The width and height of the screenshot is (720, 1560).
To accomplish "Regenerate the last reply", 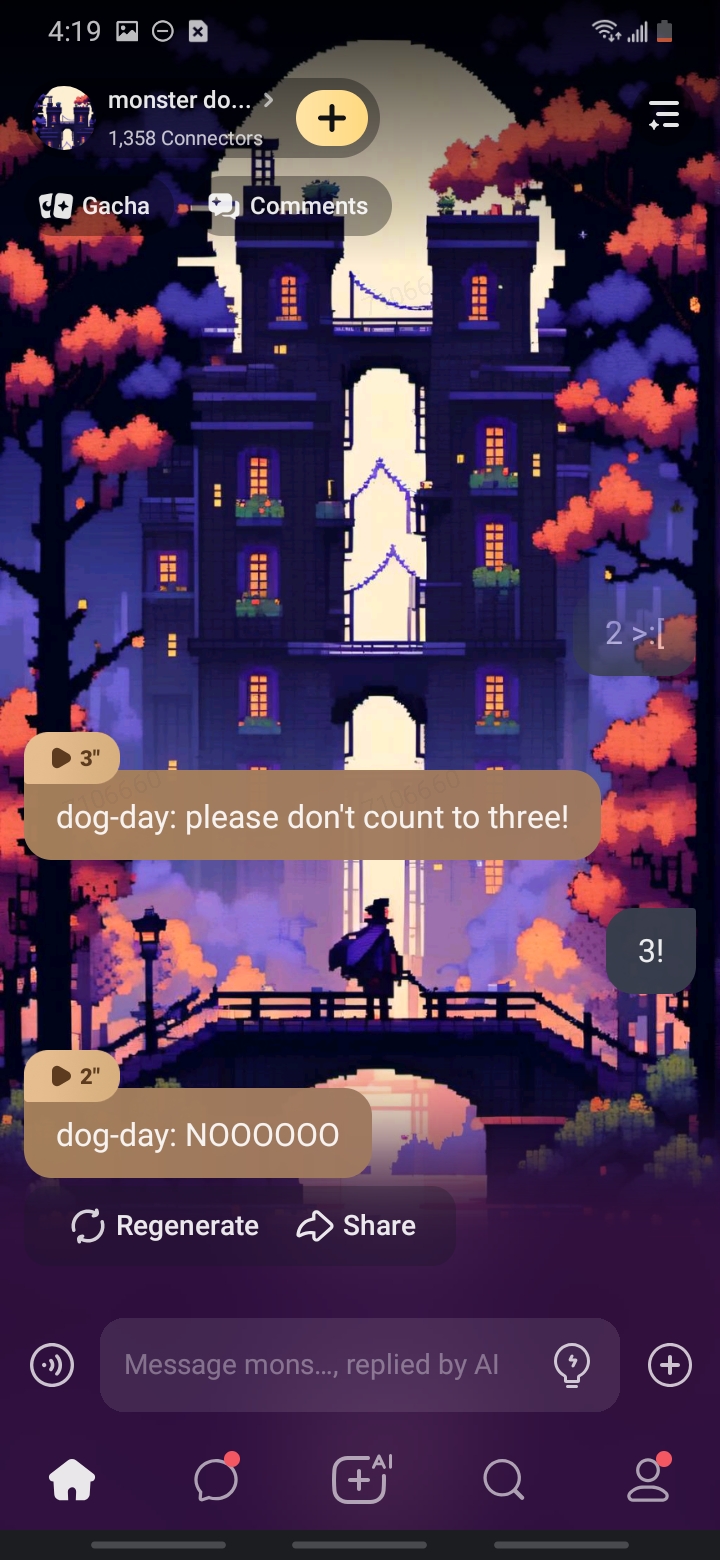I will pyautogui.click(x=165, y=1226).
